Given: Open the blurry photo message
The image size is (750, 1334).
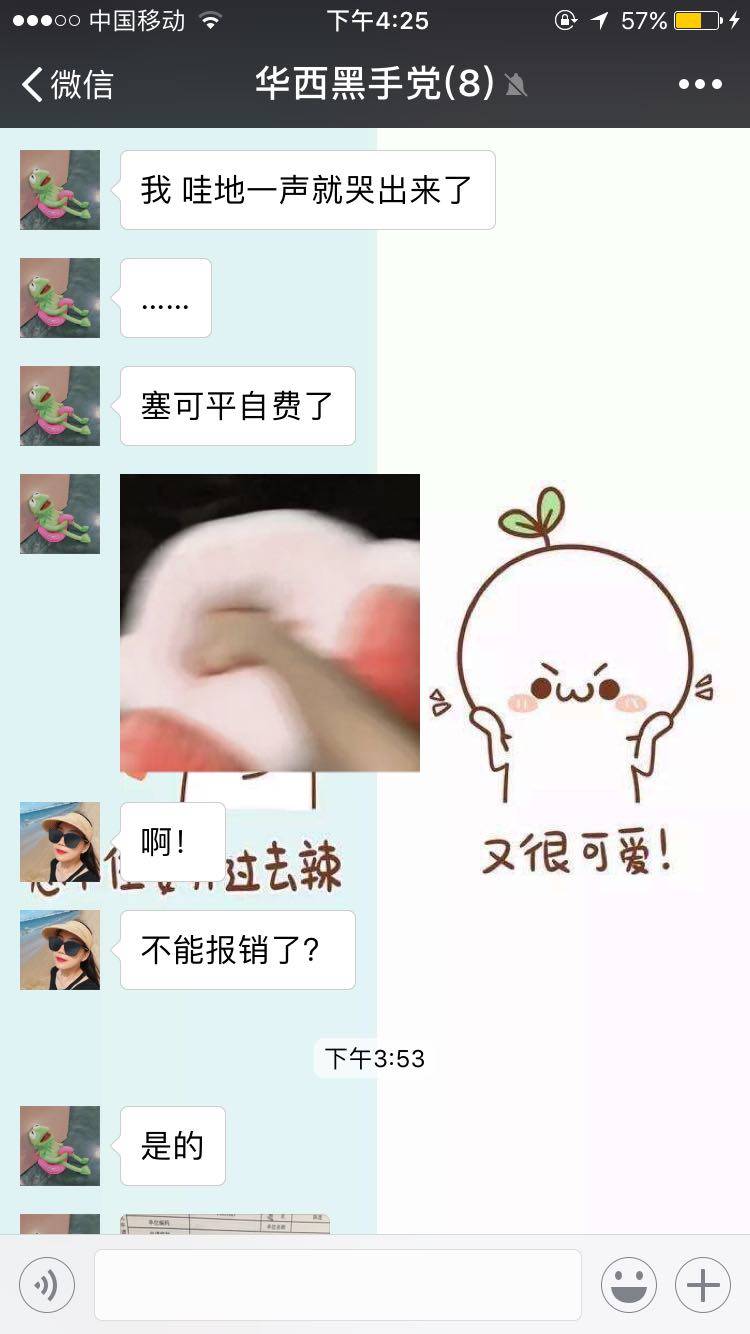Looking at the screenshot, I should (x=269, y=623).
